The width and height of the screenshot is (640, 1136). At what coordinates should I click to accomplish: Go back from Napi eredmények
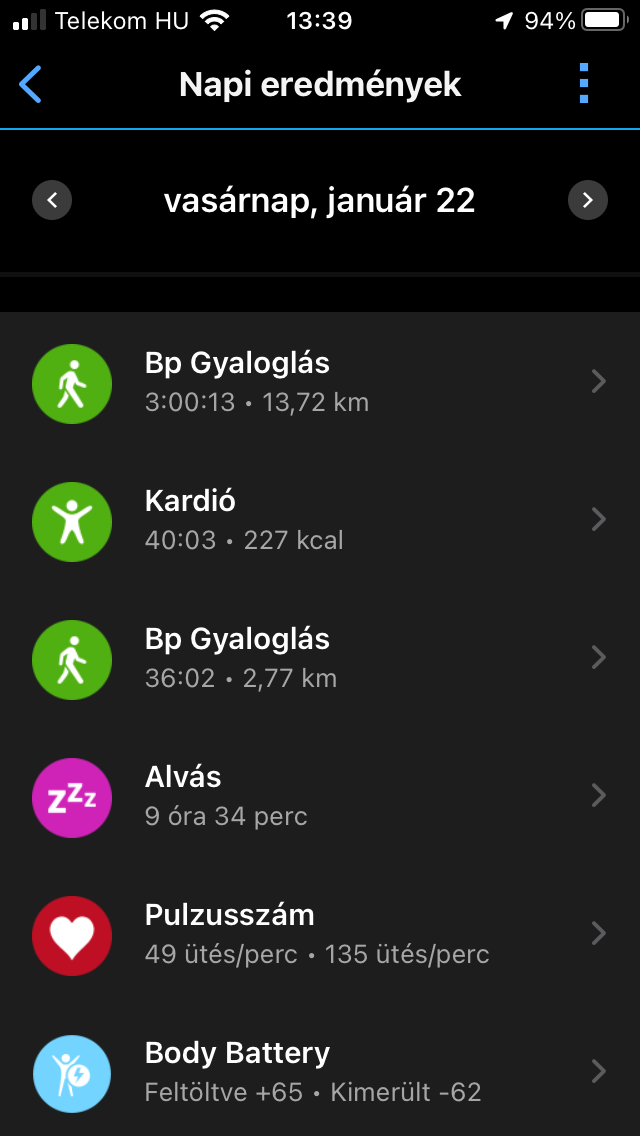pyautogui.click(x=31, y=85)
